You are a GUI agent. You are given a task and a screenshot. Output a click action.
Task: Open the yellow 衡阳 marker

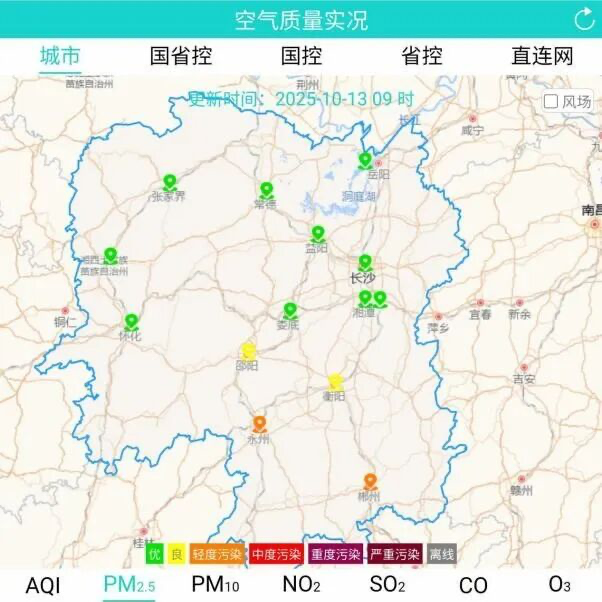pyautogui.click(x=336, y=381)
